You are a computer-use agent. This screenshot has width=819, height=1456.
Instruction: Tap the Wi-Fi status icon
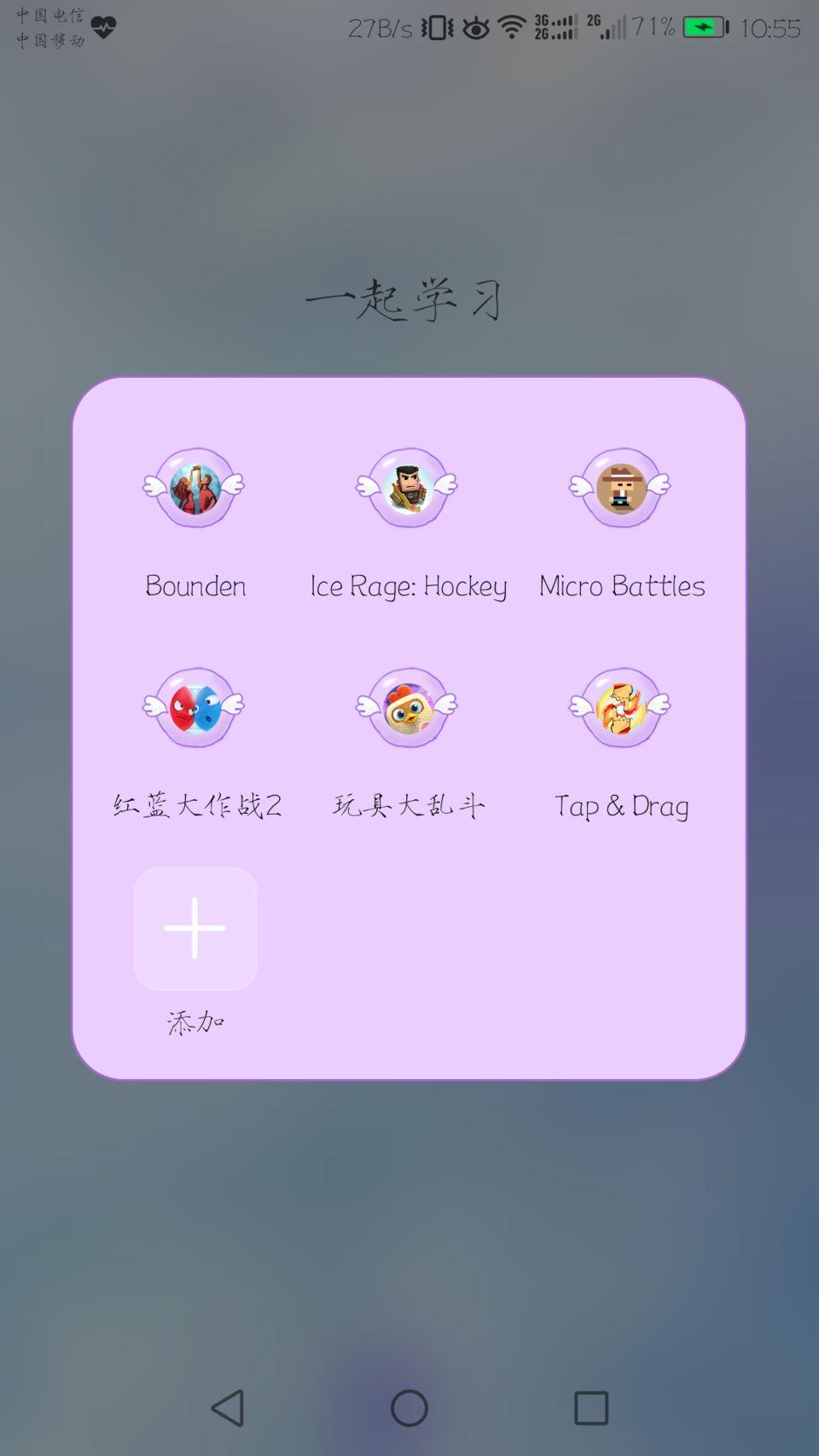512,28
